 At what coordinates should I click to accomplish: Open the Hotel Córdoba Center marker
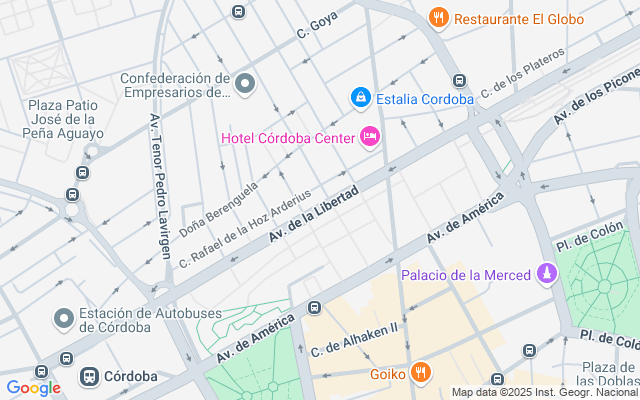[x=370, y=136]
